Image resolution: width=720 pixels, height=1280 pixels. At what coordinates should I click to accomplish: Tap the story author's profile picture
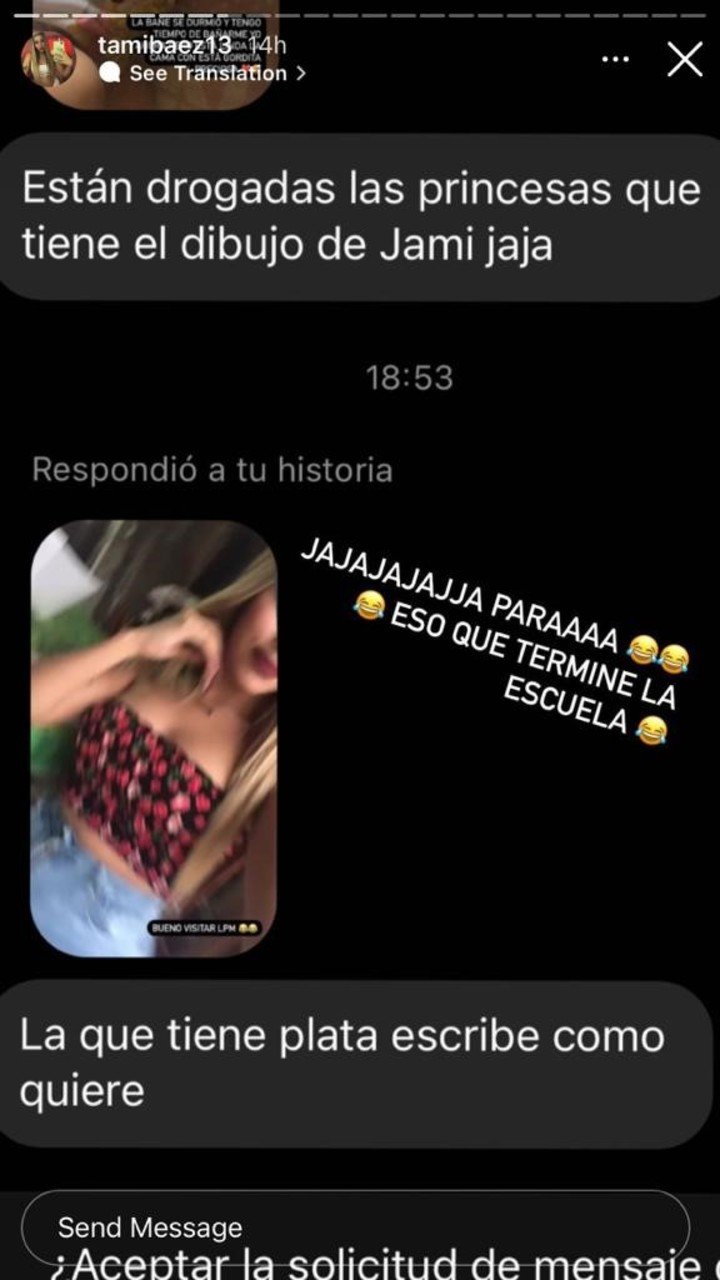(48, 59)
